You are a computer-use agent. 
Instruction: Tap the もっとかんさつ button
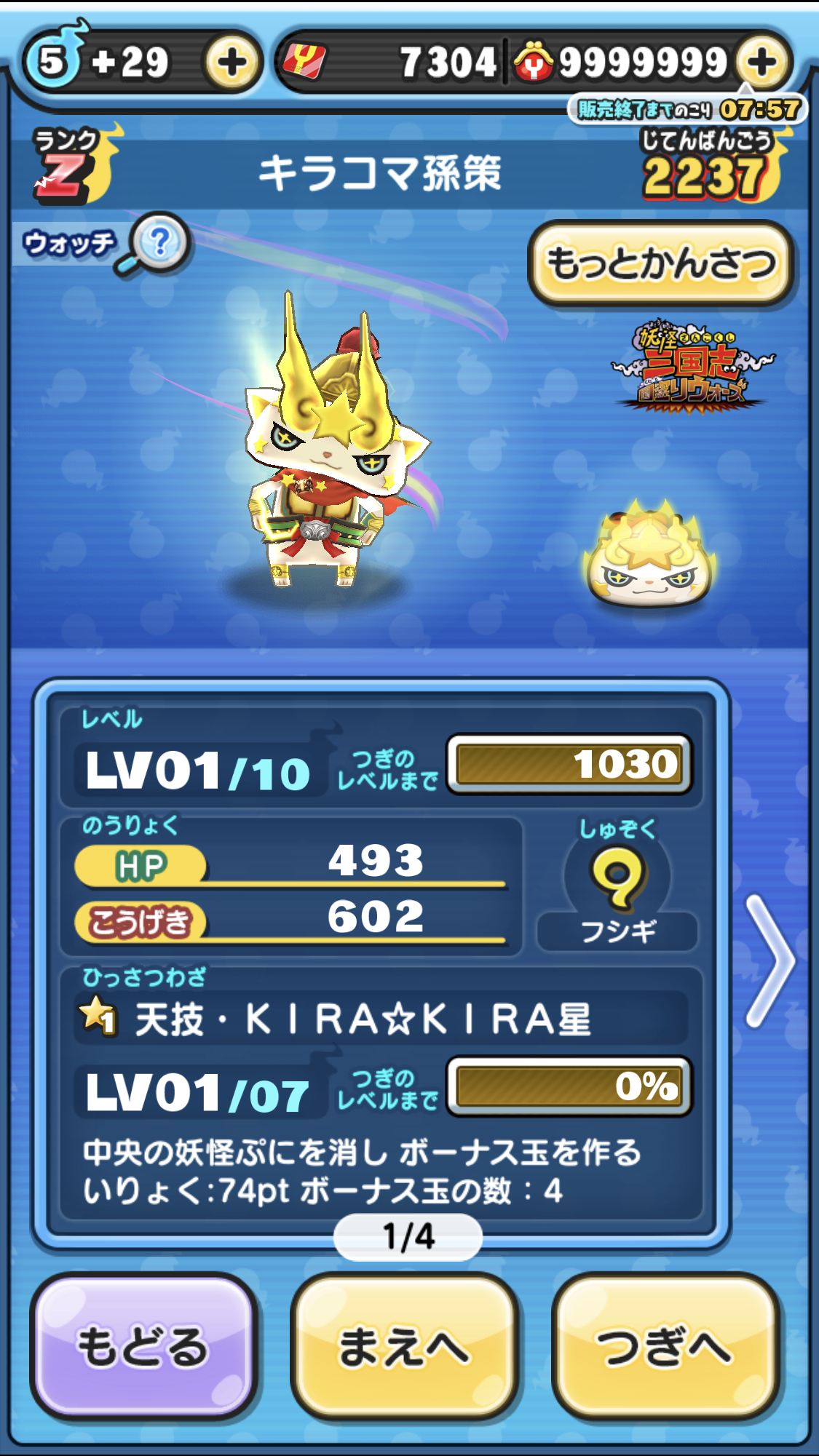point(660,263)
